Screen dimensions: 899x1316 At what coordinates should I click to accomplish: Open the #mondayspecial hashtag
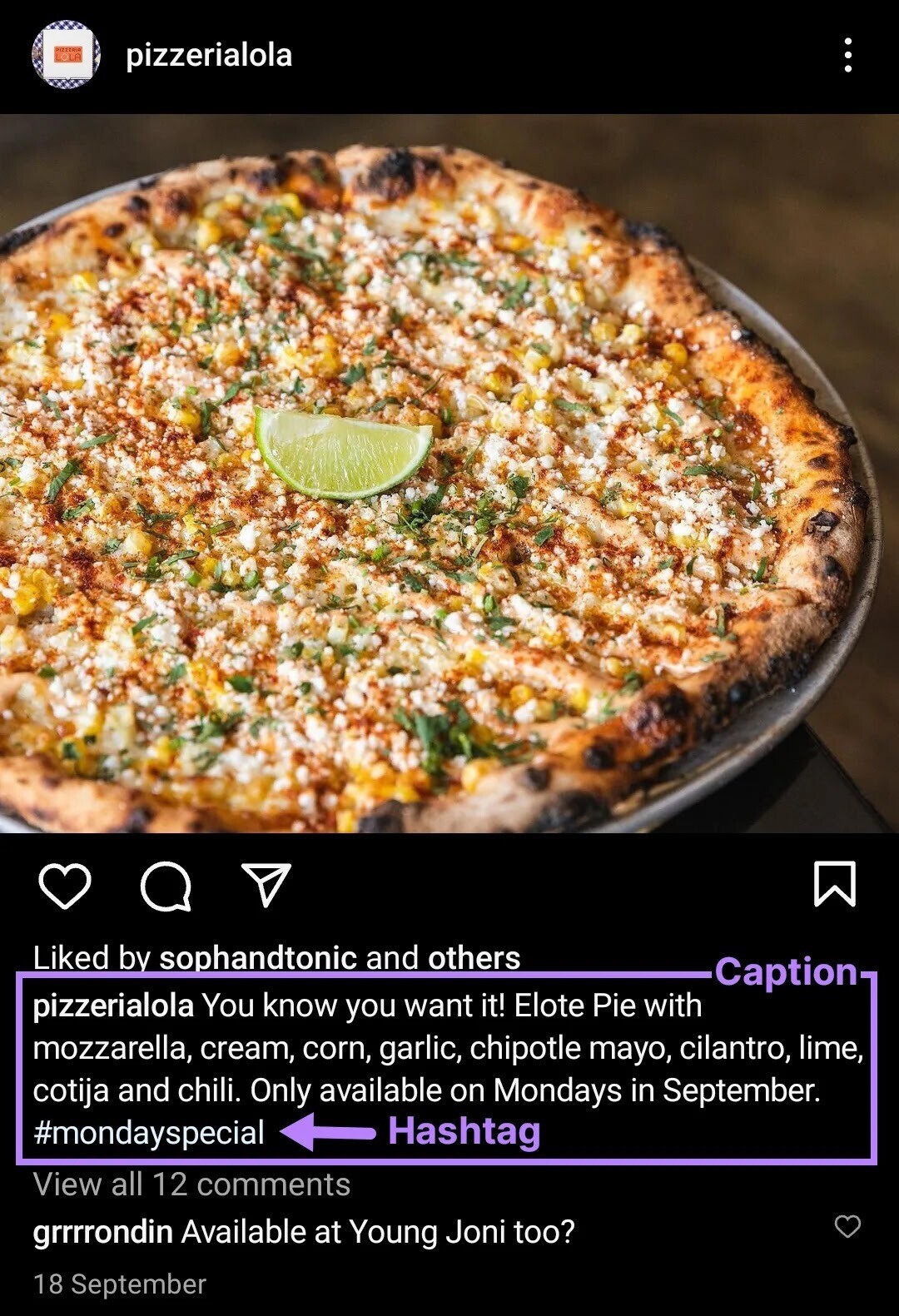(148, 1132)
